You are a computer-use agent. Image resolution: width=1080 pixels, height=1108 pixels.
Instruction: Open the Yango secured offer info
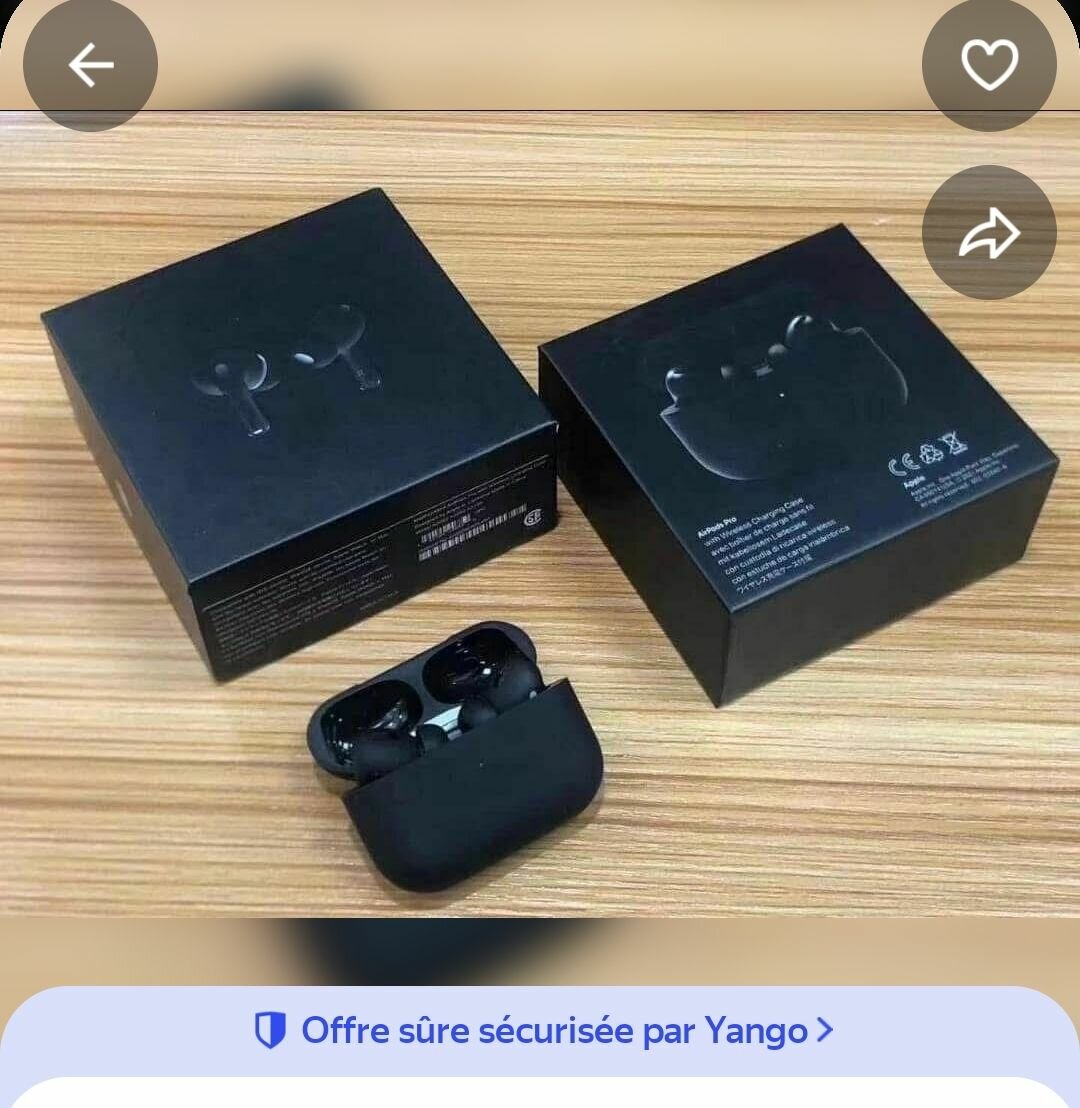coord(543,1030)
